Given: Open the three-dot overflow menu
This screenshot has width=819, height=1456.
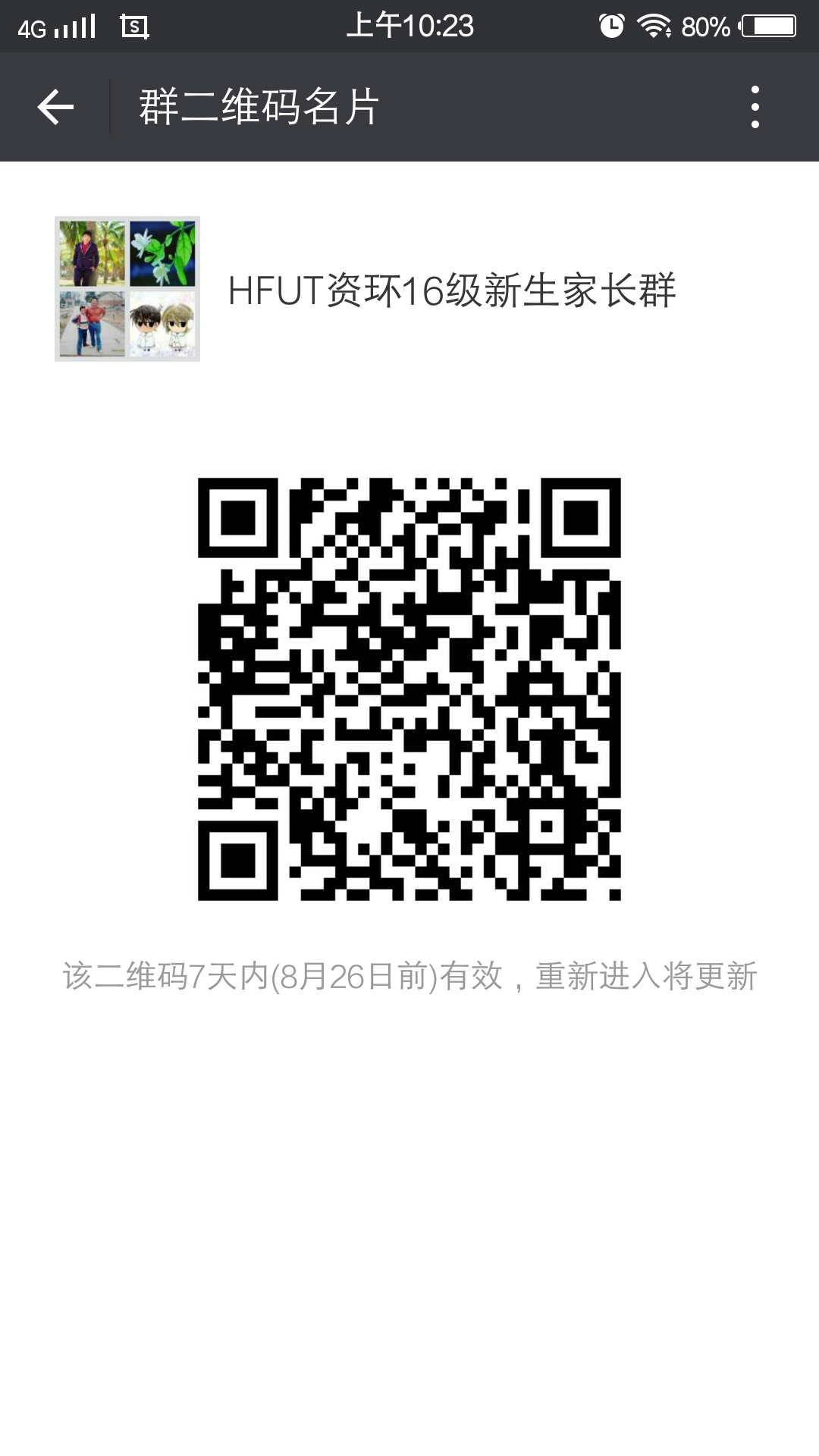Looking at the screenshot, I should 755,107.
